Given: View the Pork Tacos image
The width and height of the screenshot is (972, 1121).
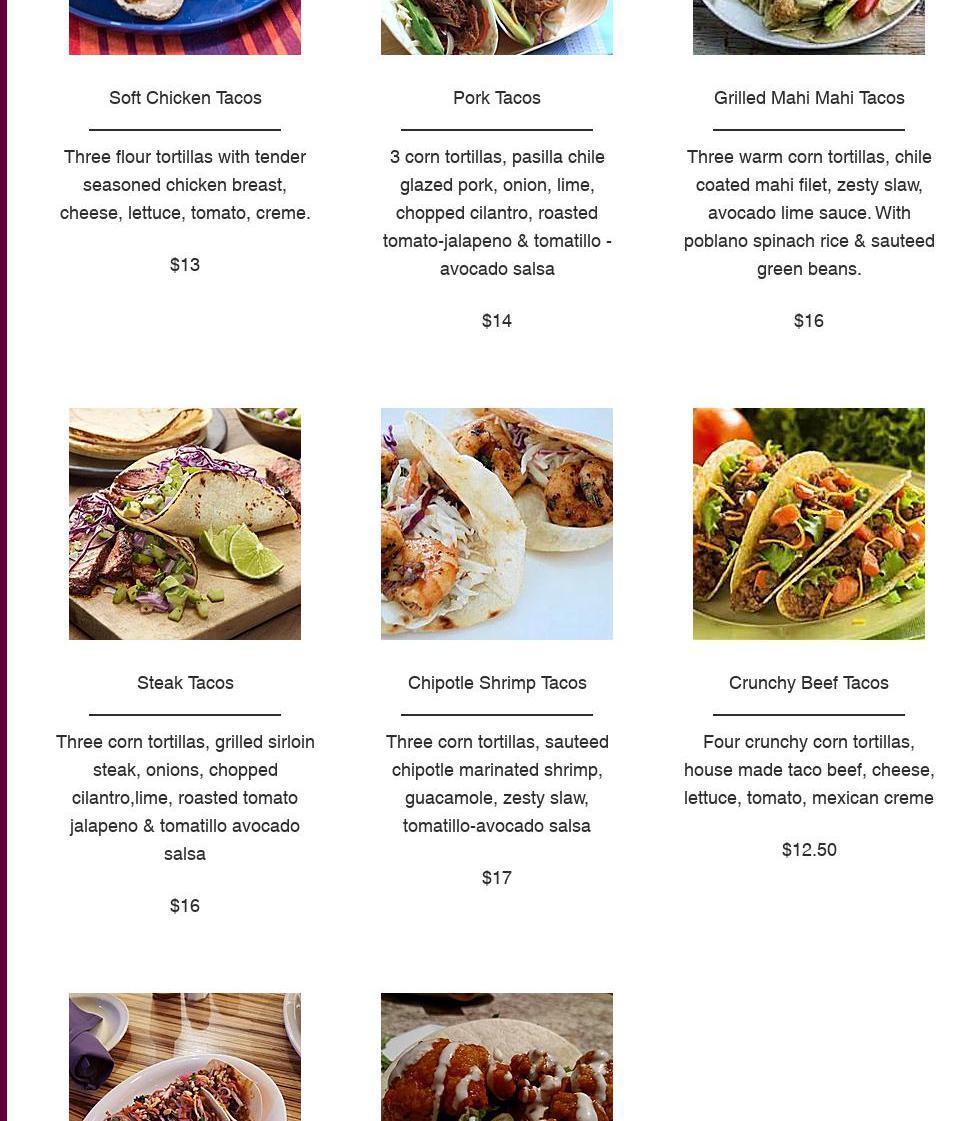Looking at the screenshot, I should click(497, 27).
